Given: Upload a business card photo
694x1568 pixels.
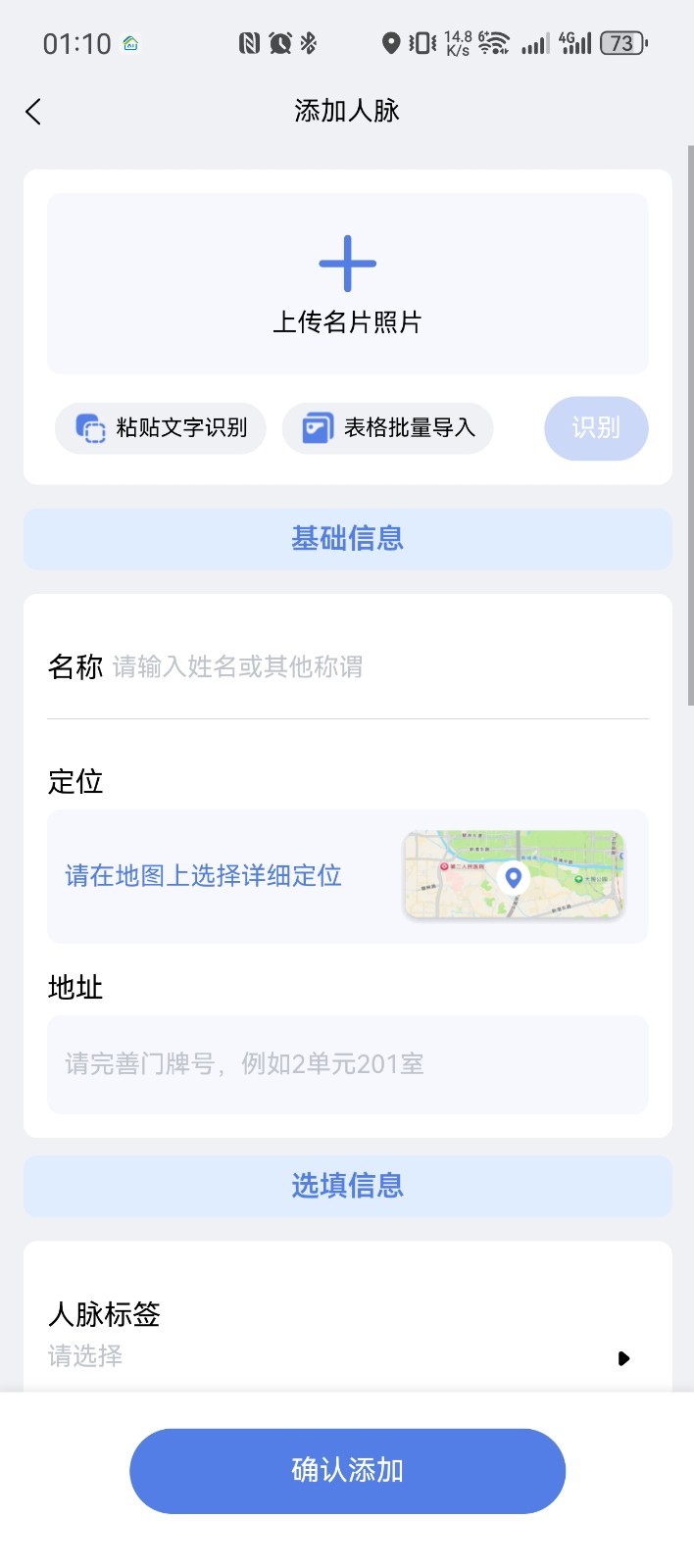Looking at the screenshot, I should 347,284.
